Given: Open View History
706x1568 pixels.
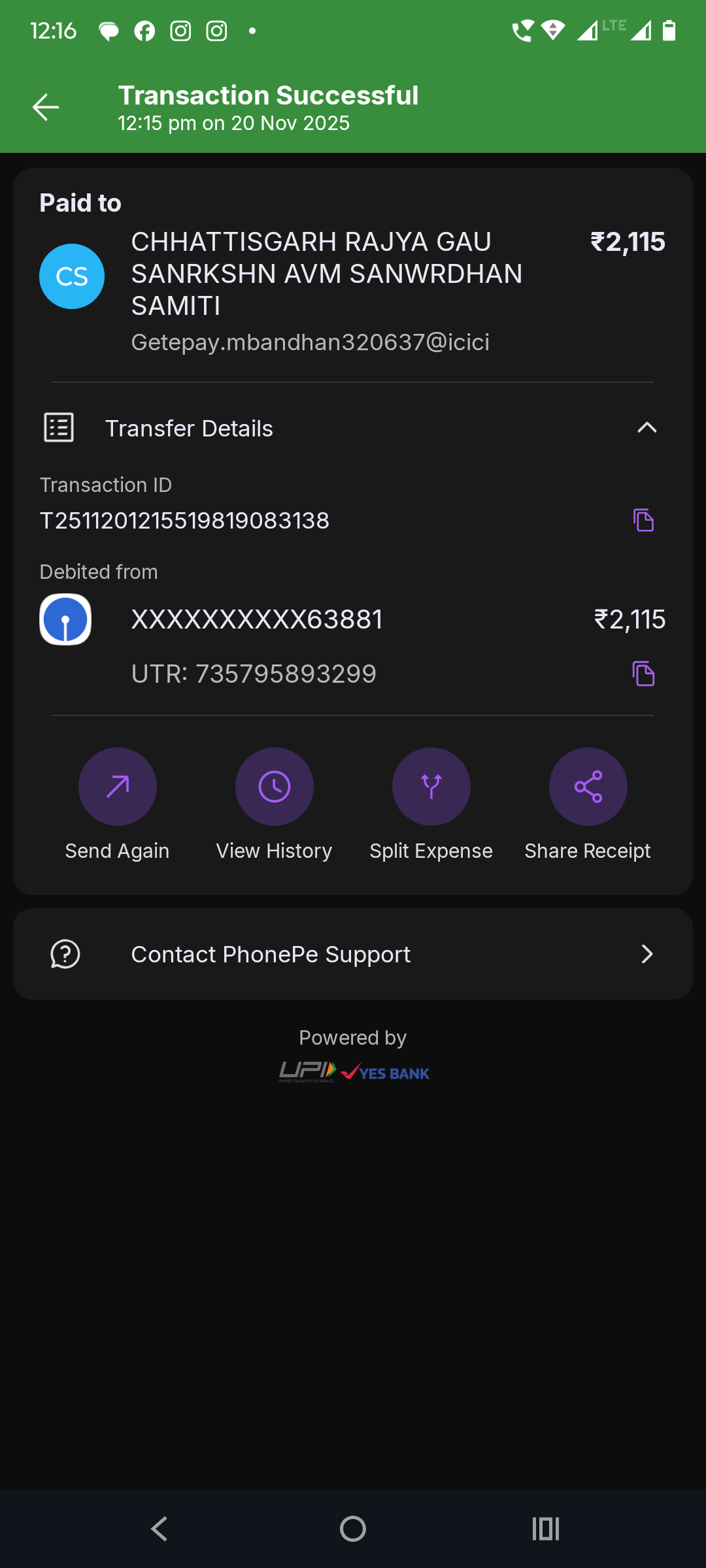Looking at the screenshot, I should click(275, 787).
